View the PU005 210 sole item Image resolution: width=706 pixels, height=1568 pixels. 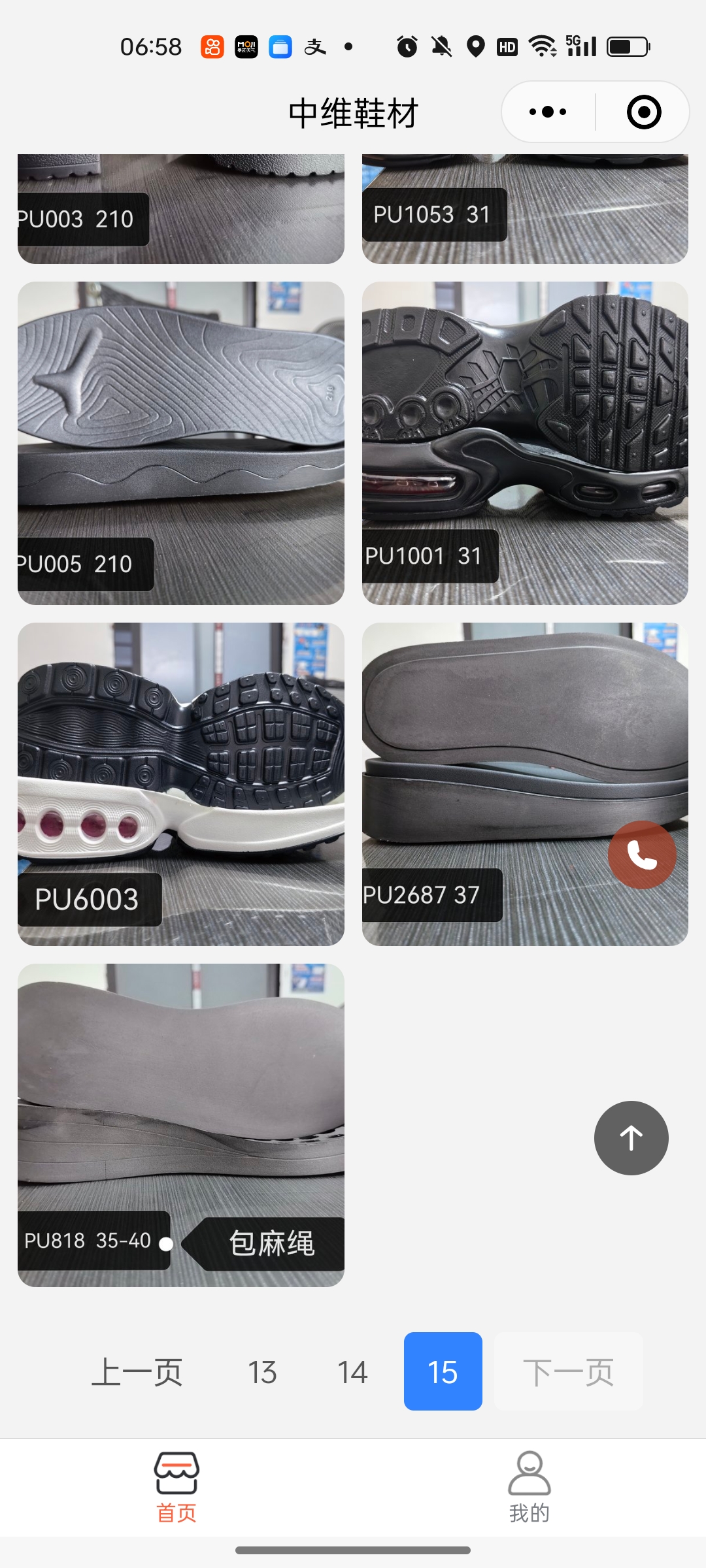coord(180,442)
